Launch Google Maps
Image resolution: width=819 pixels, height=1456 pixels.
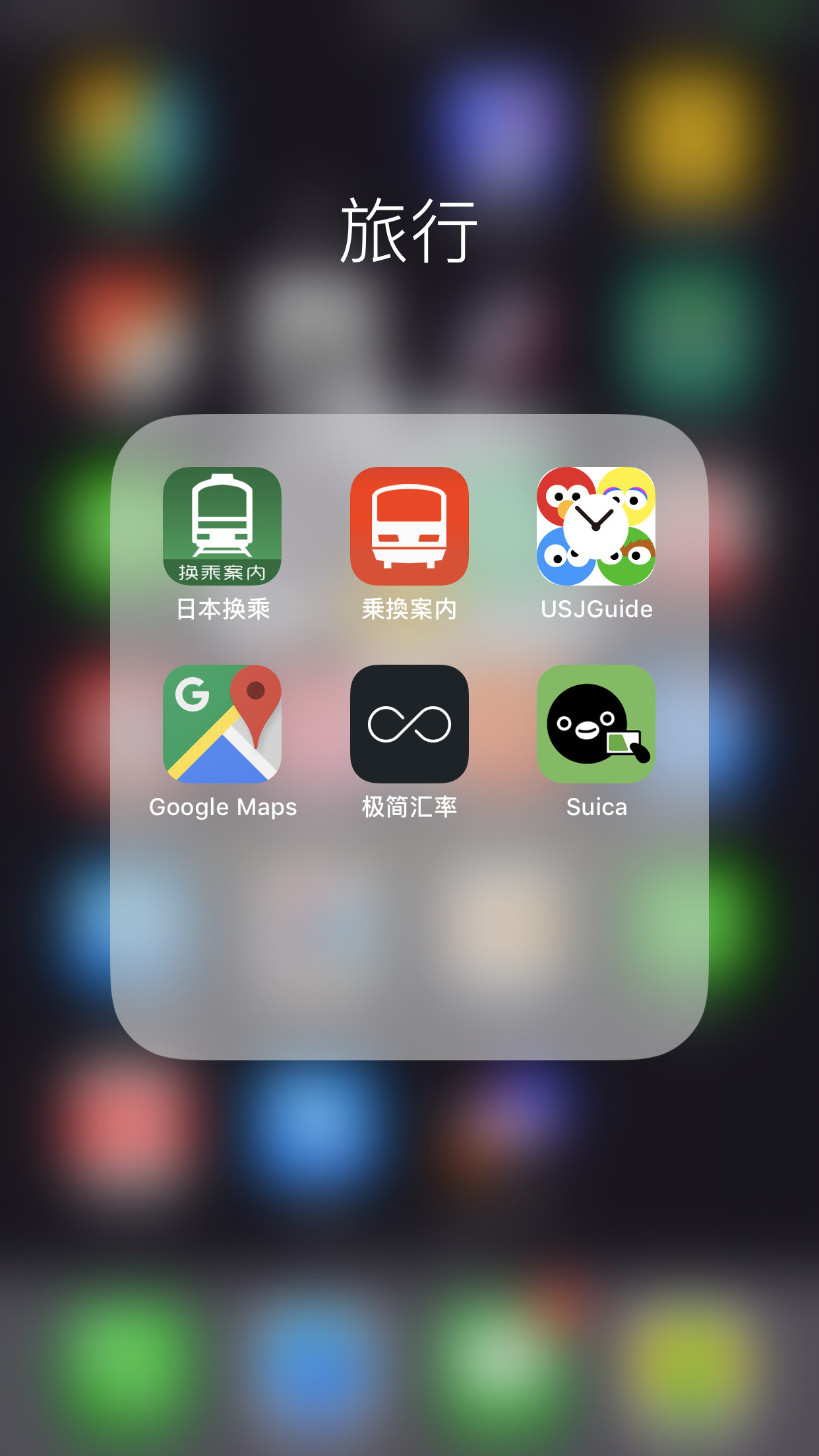pos(222,723)
